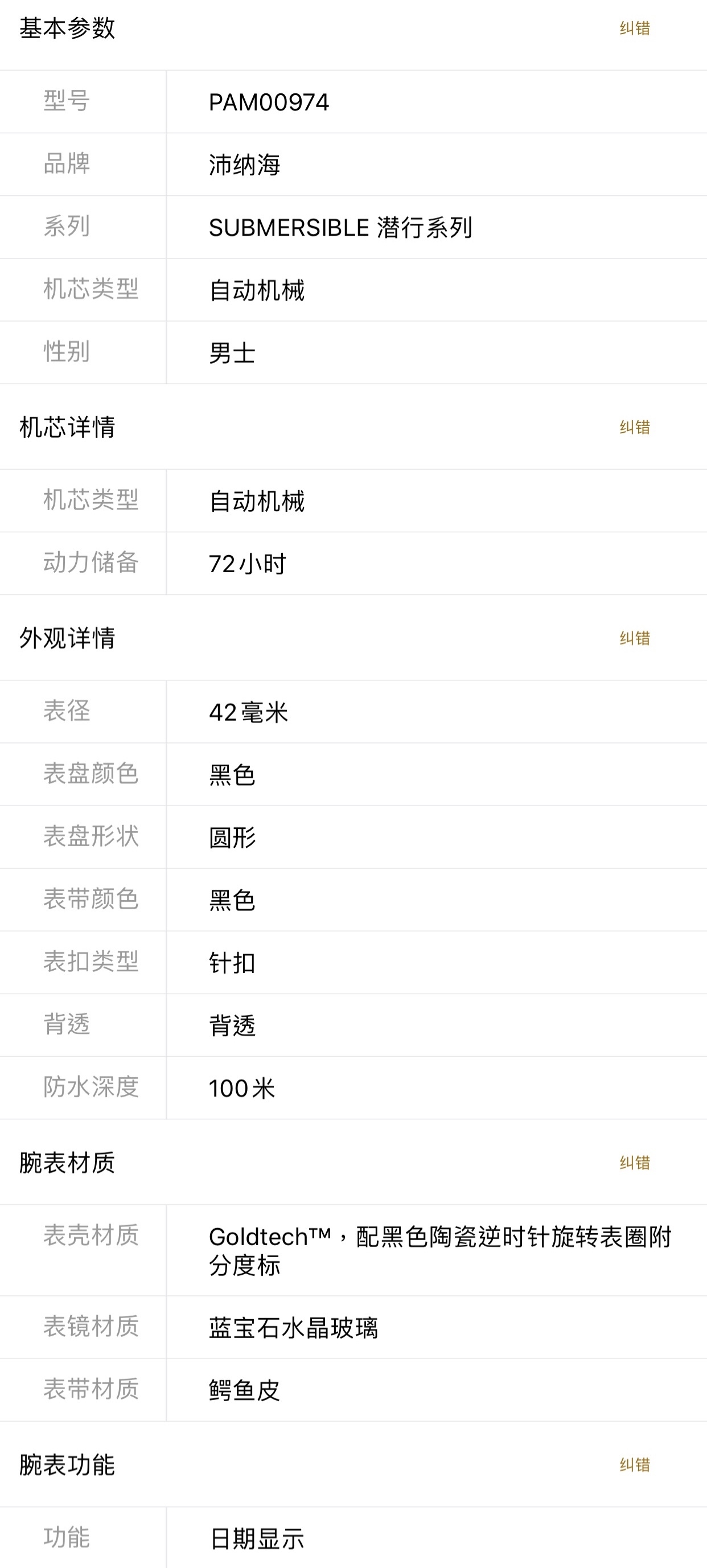
Task: Tap 纠错 next to 腕表功能
Action: coord(635,1464)
